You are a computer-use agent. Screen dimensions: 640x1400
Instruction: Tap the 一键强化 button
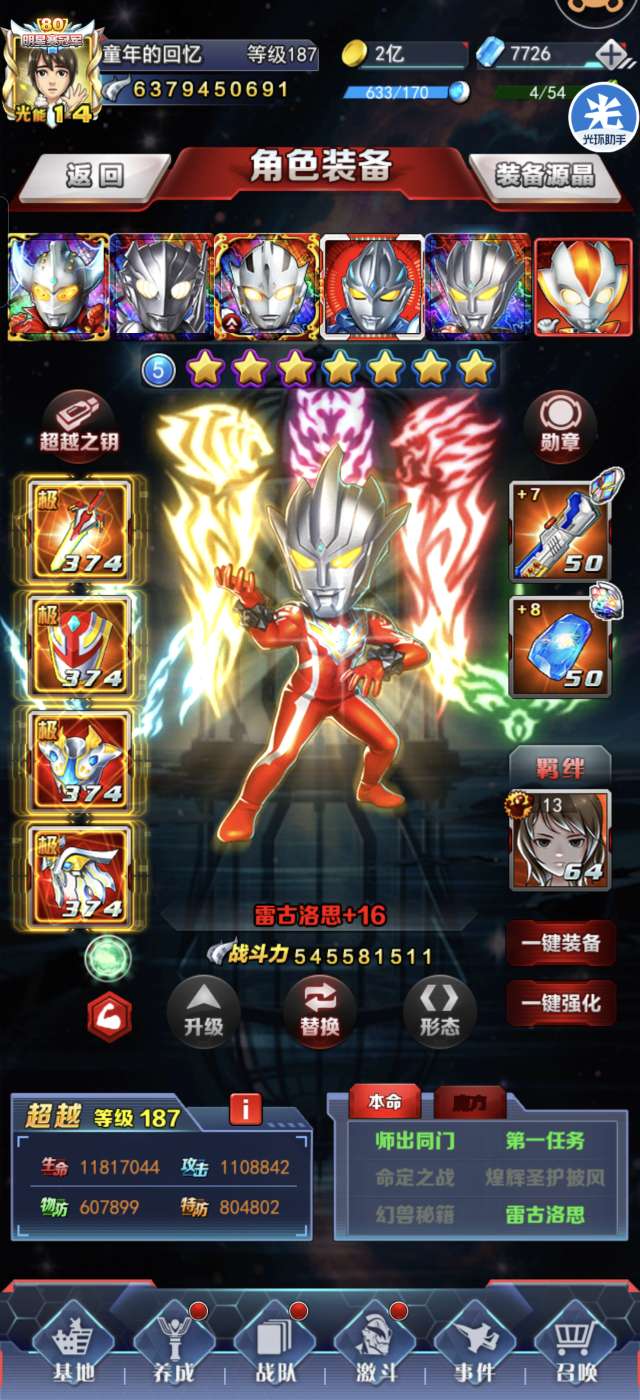pyautogui.click(x=561, y=1003)
